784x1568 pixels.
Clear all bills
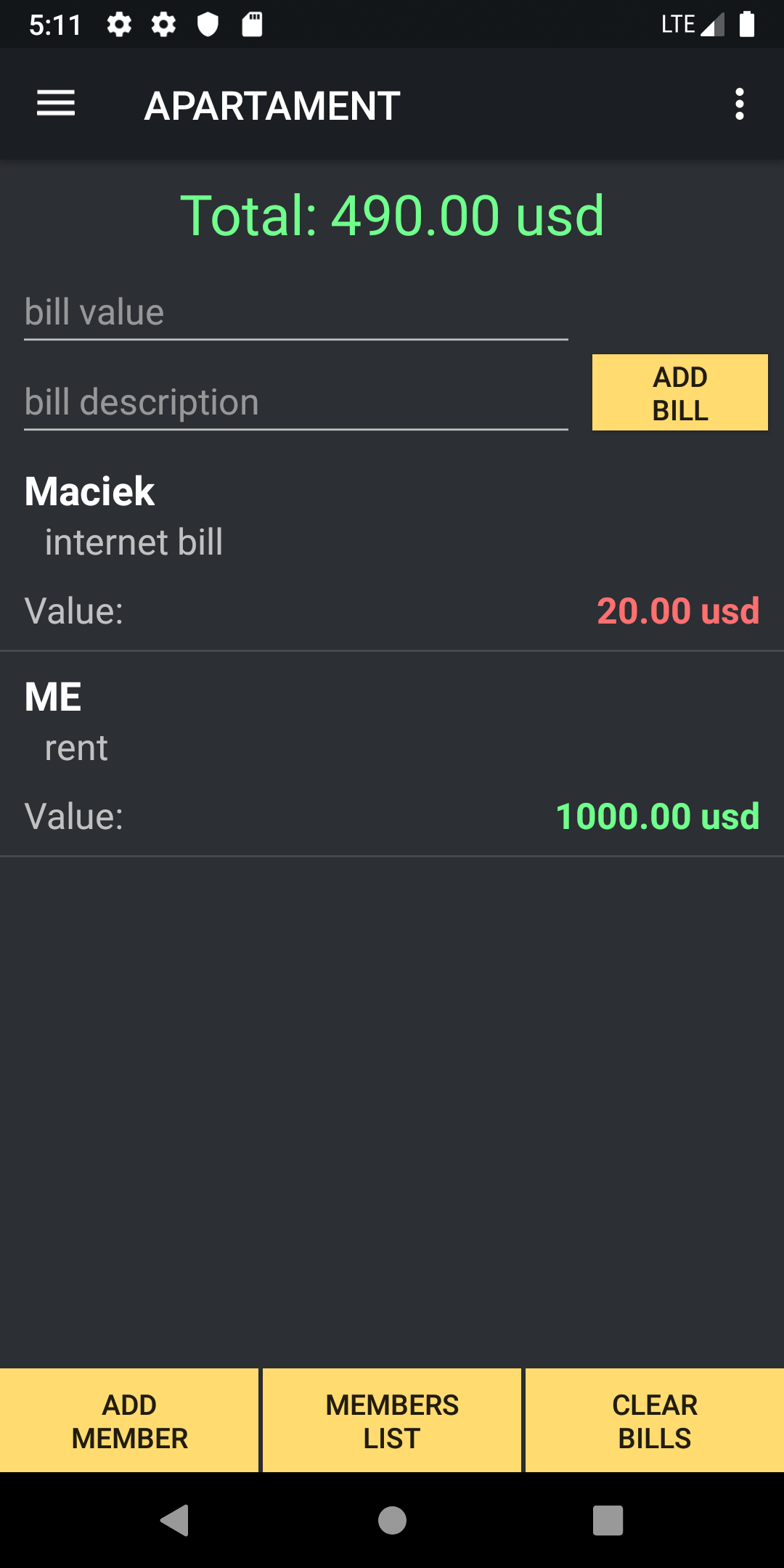(655, 1421)
